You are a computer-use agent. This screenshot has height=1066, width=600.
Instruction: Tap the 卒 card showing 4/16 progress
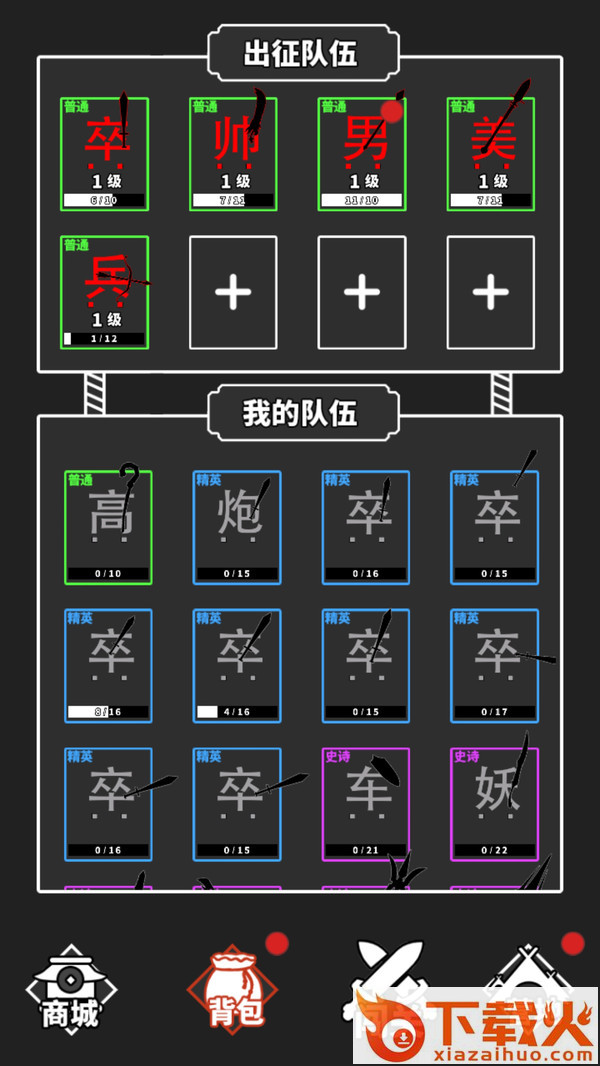point(237,665)
